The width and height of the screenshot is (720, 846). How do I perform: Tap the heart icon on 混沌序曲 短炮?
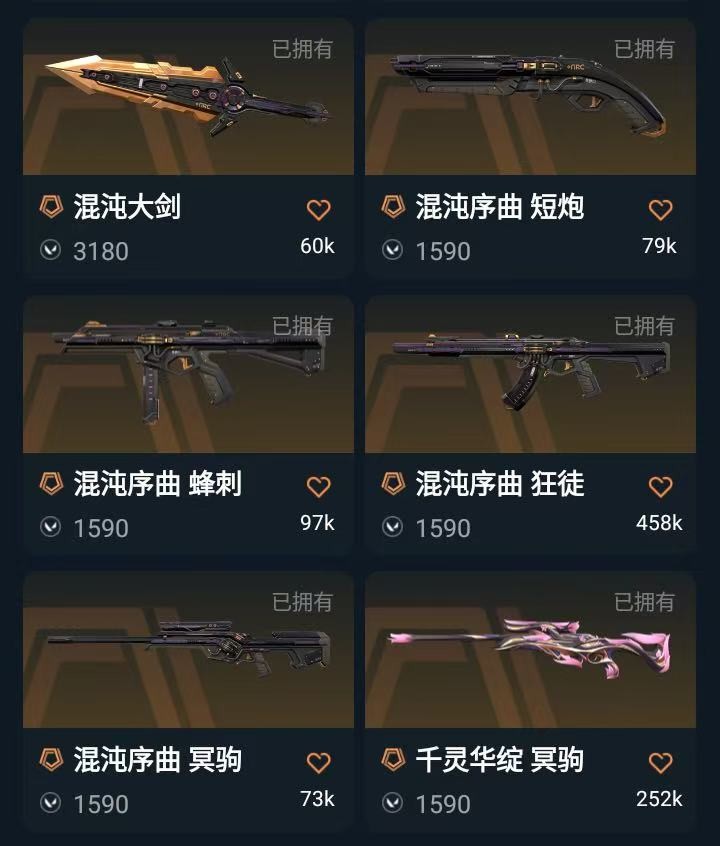pos(660,210)
